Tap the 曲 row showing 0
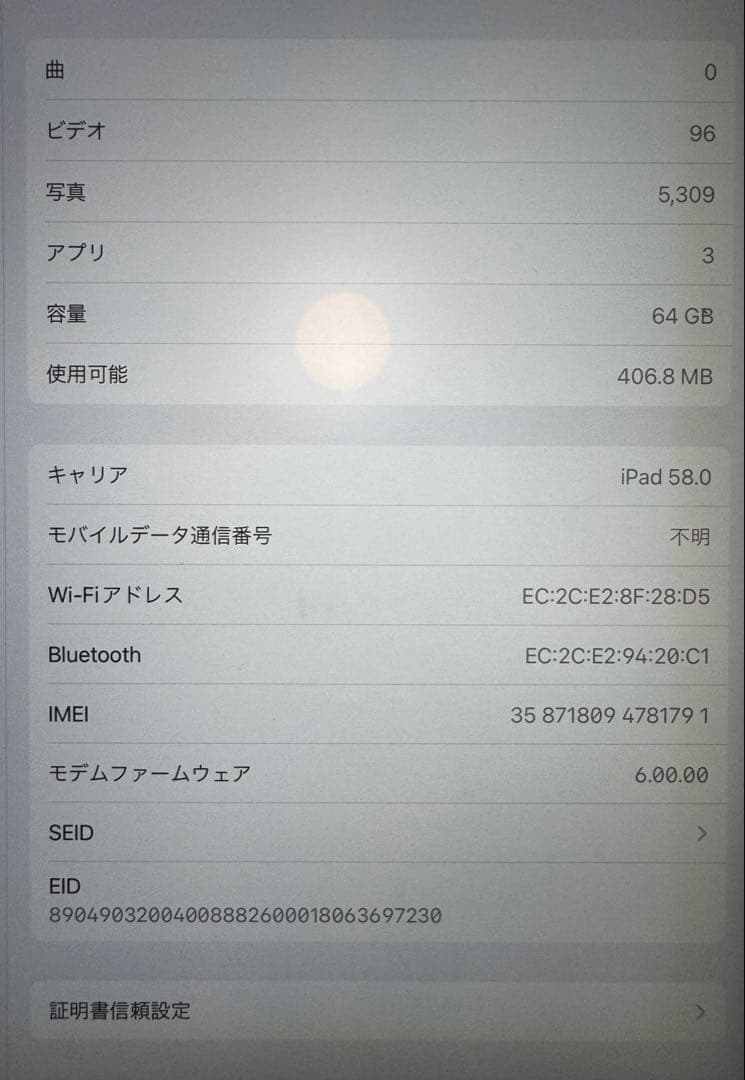 [372, 71]
